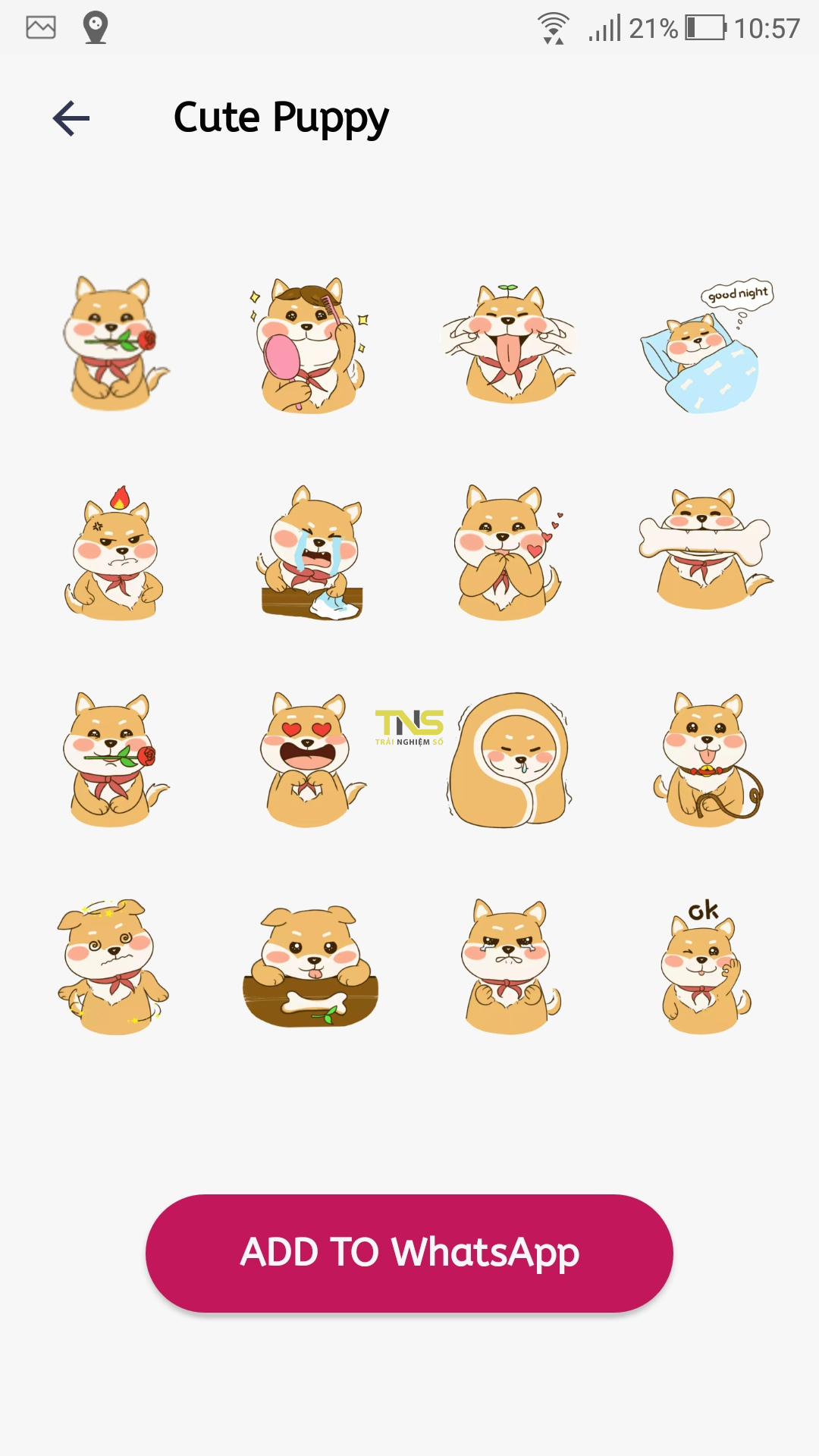Tap the 'Cute Puppy' title text

tap(281, 118)
